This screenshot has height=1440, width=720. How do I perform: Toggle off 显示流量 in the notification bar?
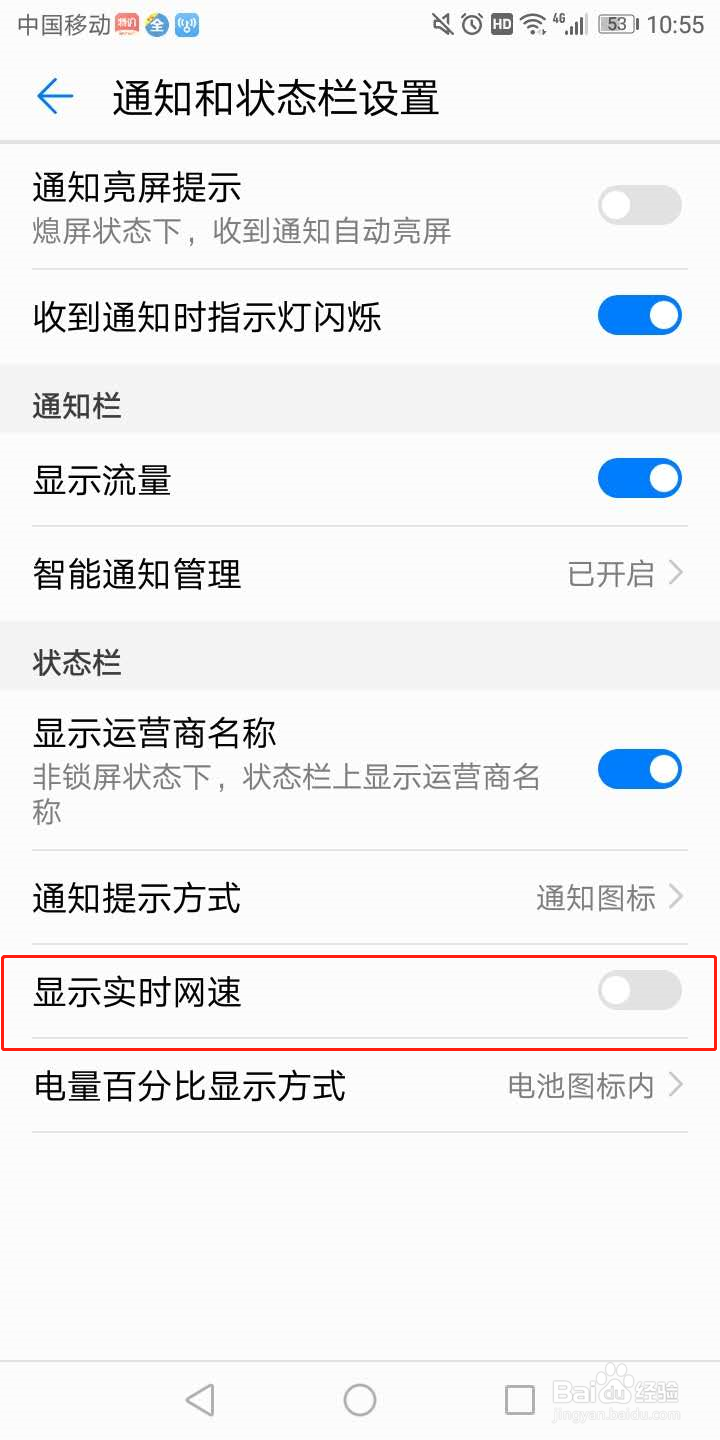(639, 478)
